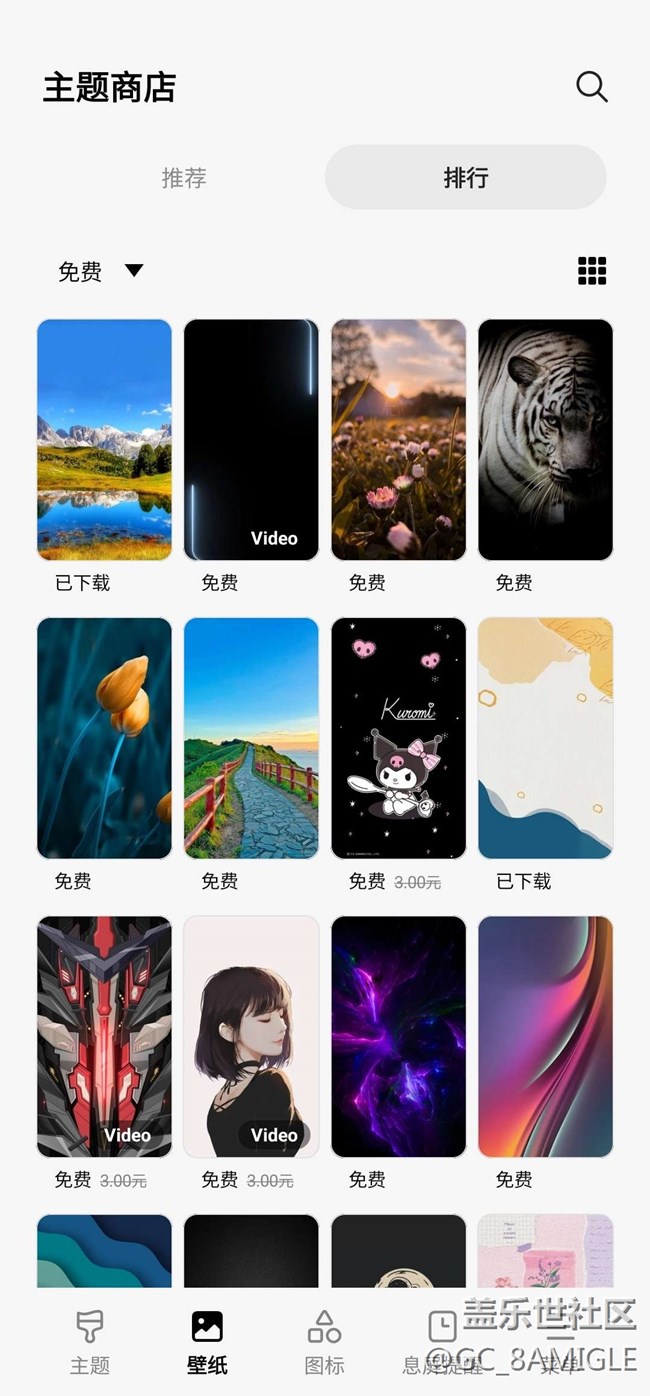Image resolution: width=650 pixels, height=1396 pixels.
Task: Open the white tiger wallpaper
Action: click(x=545, y=439)
